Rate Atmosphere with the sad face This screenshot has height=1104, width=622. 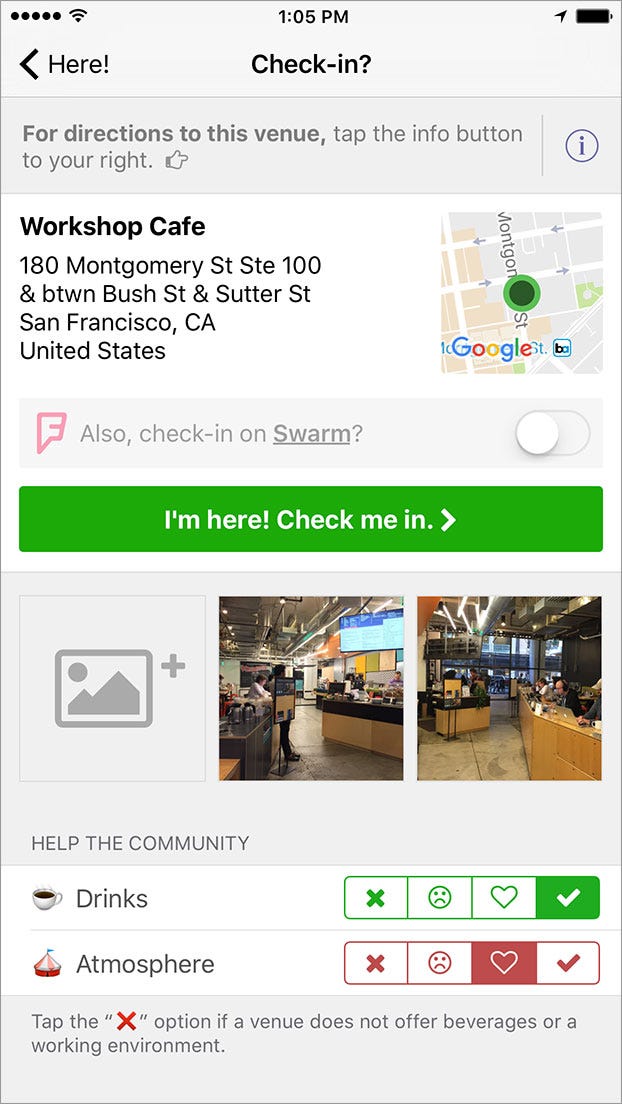coord(439,964)
